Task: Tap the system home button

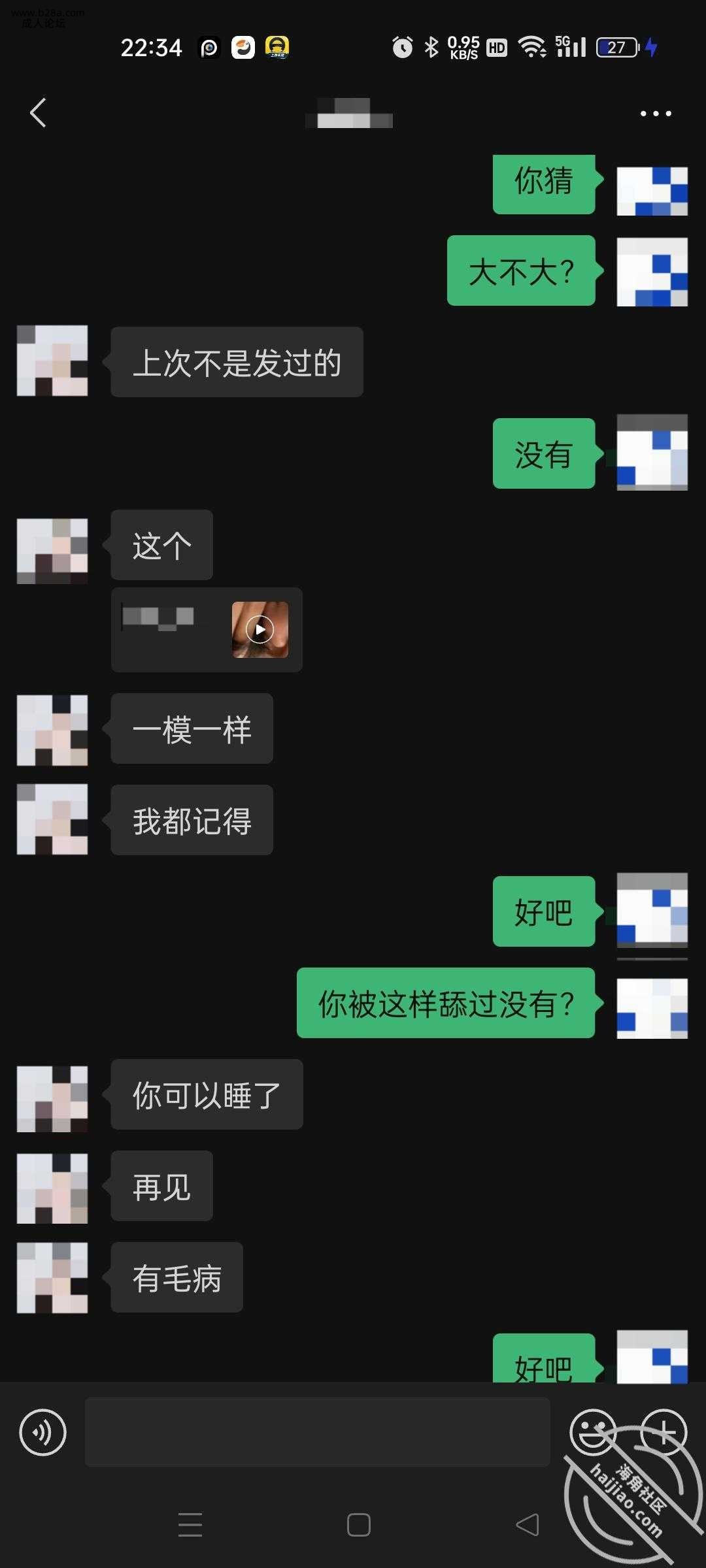Action: tap(358, 1525)
